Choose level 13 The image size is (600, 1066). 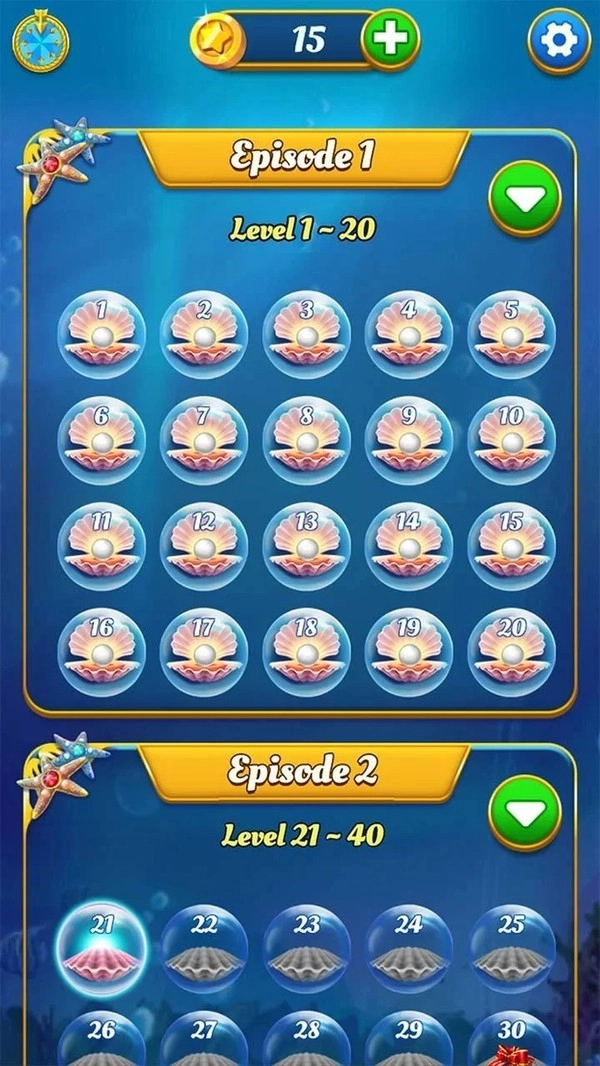click(x=306, y=546)
